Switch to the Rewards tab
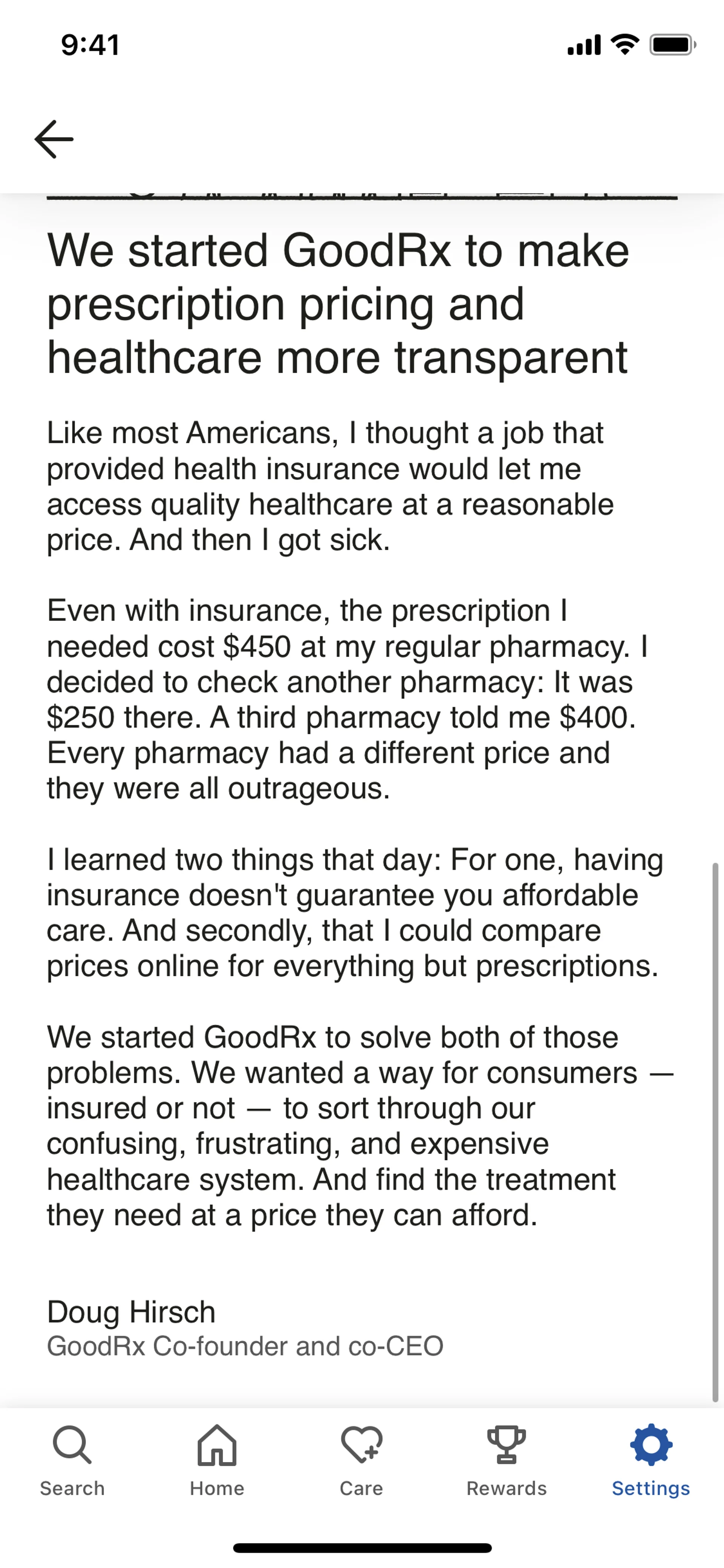724x1568 pixels. pyautogui.click(x=506, y=1461)
